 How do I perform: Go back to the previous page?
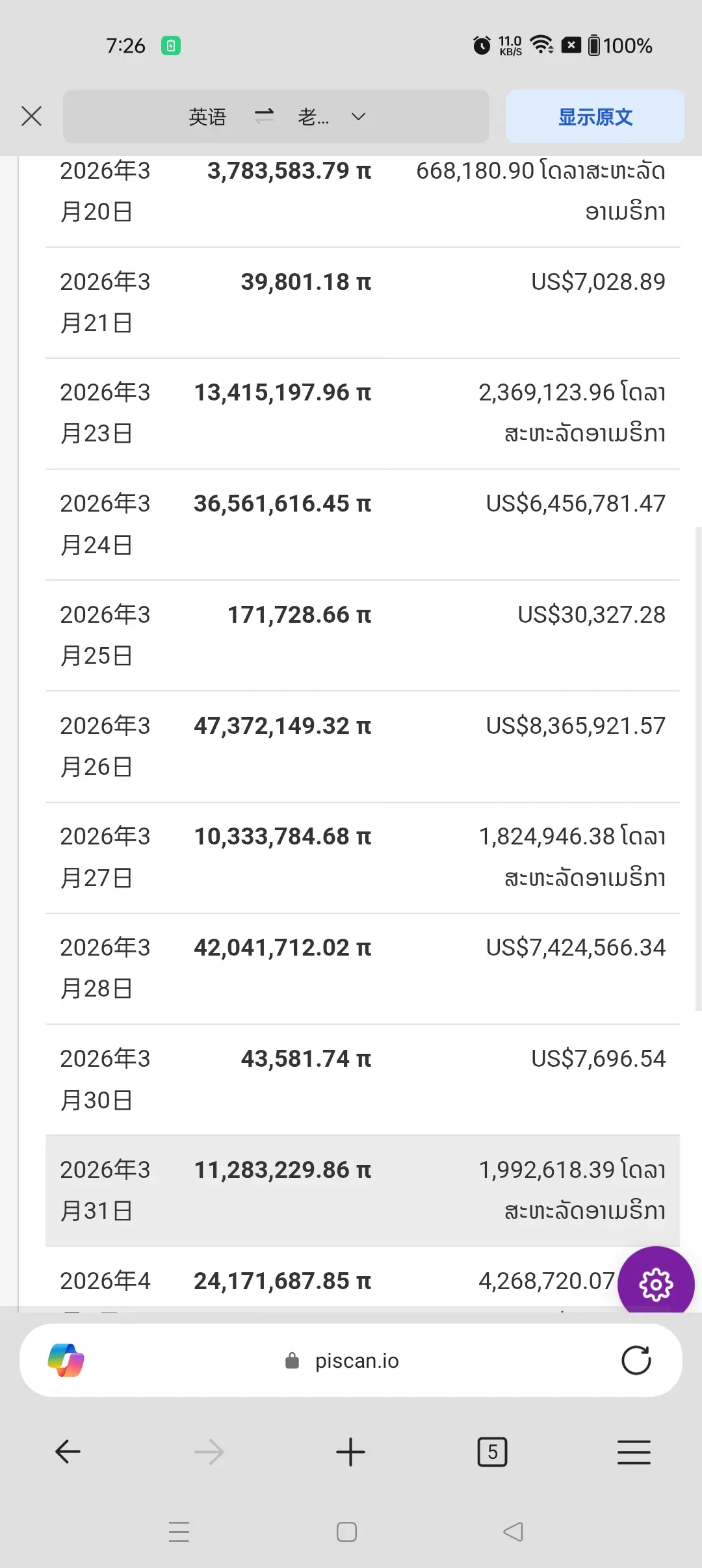point(68,1452)
